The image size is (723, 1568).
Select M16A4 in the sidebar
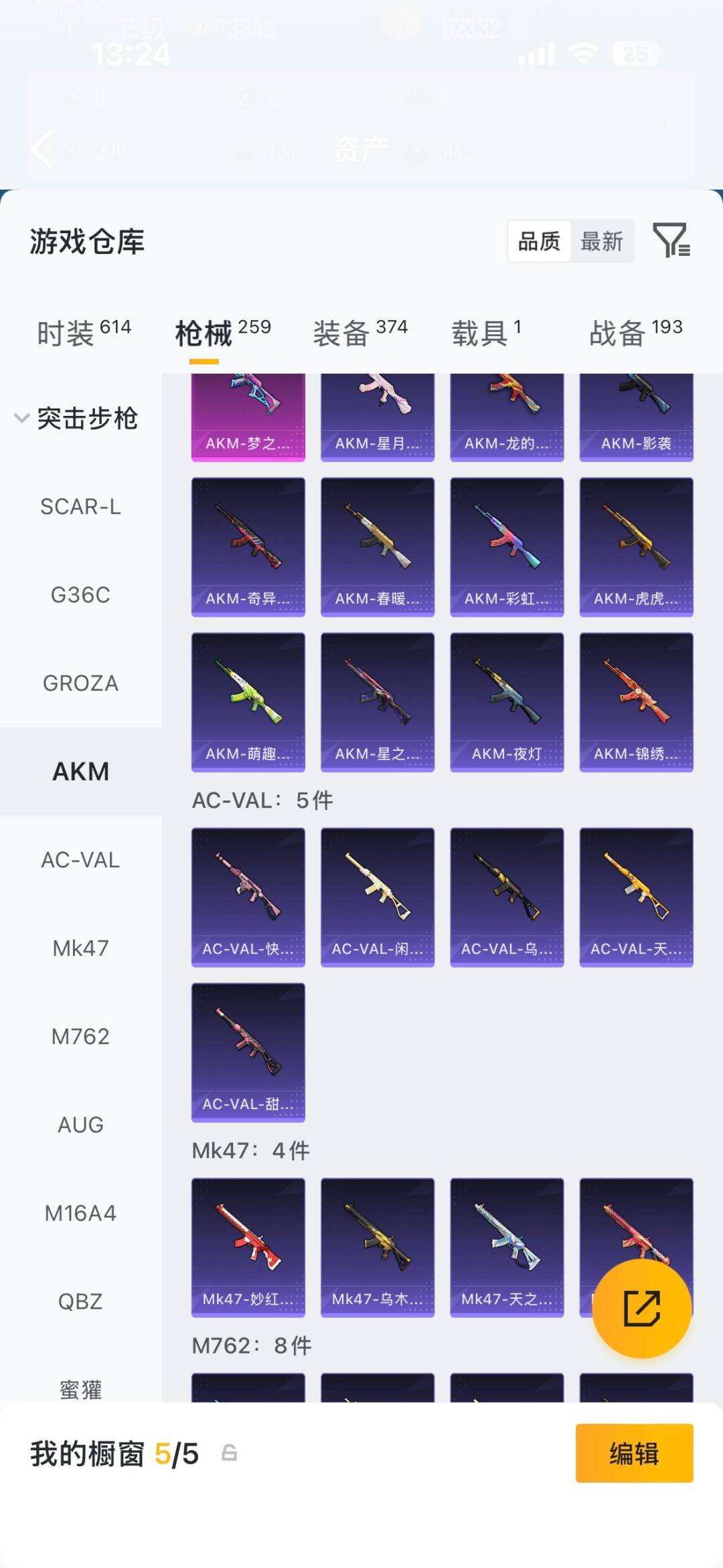pos(80,1213)
